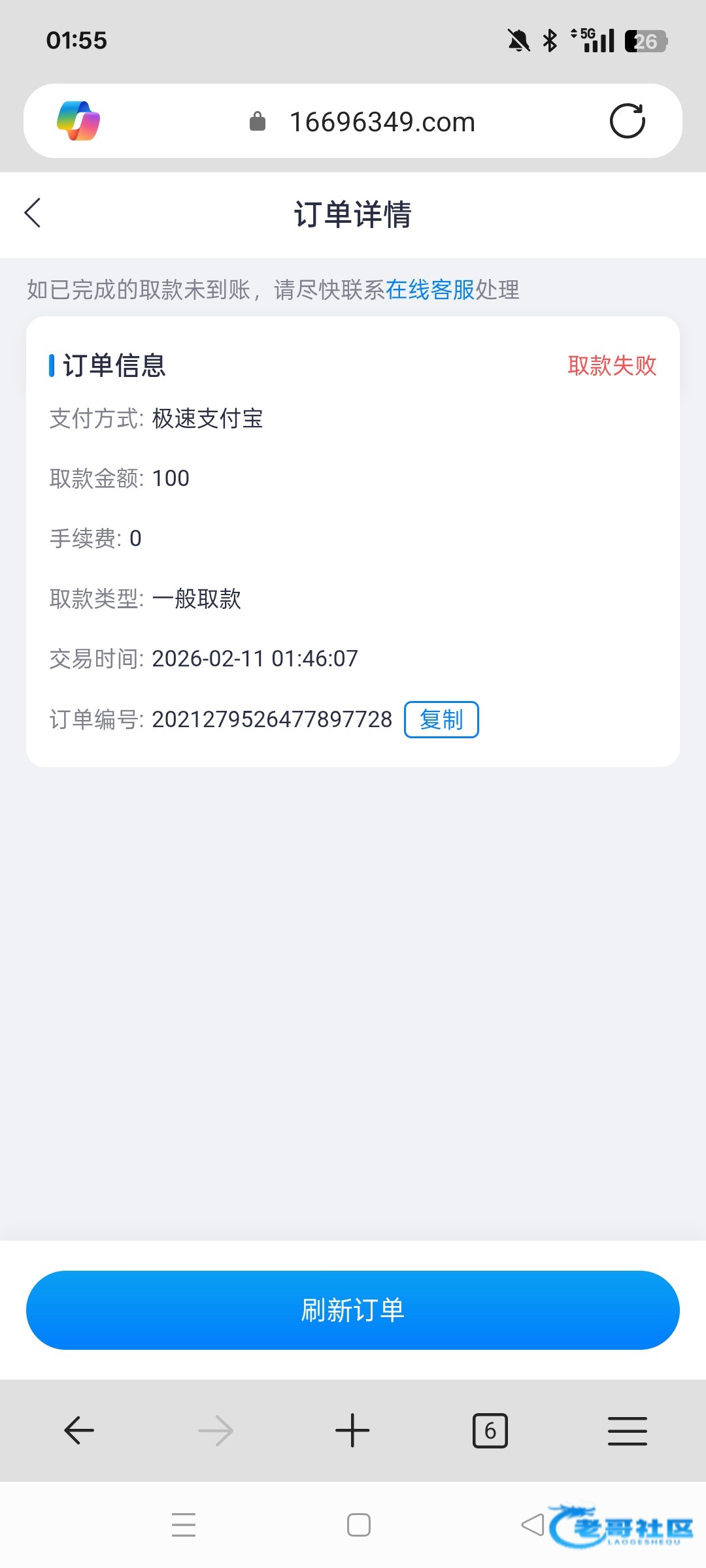This screenshot has height=1568, width=706.
Task: Open a new browser tab
Action: pyautogui.click(x=352, y=1430)
